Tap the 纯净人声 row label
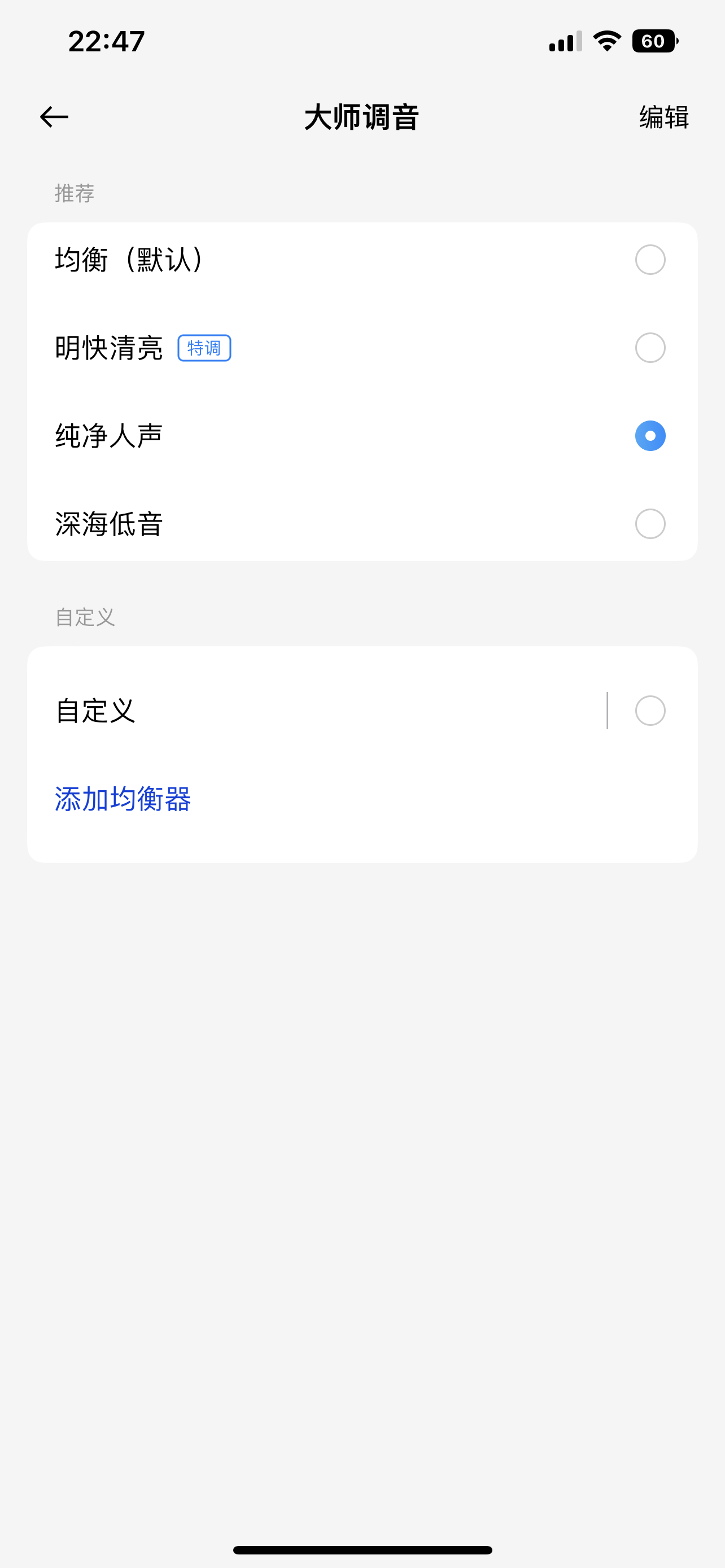The image size is (725, 1568). coord(108,435)
